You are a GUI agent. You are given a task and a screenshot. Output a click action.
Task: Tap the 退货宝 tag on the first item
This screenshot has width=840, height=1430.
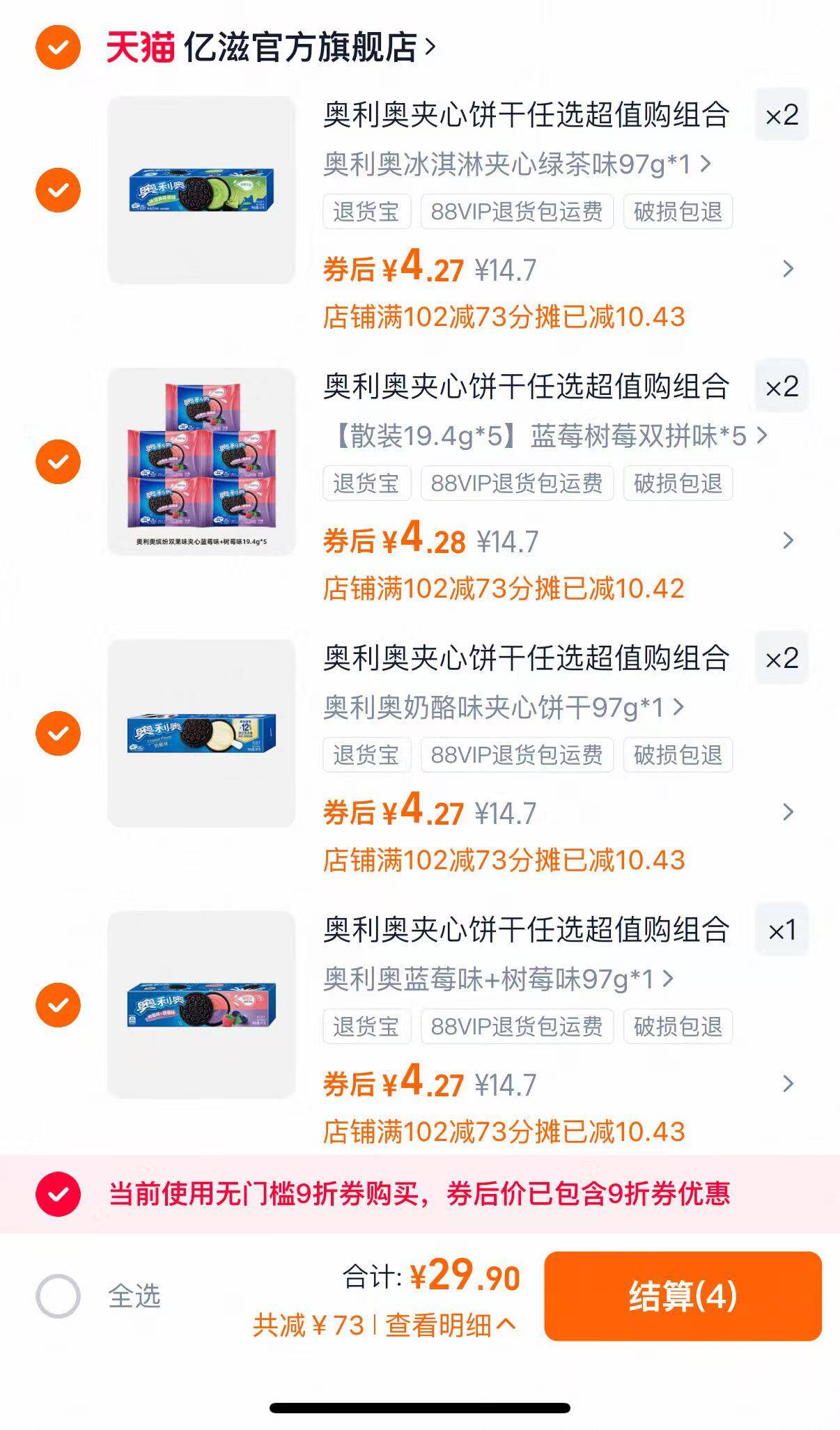pyautogui.click(x=366, y=214)
